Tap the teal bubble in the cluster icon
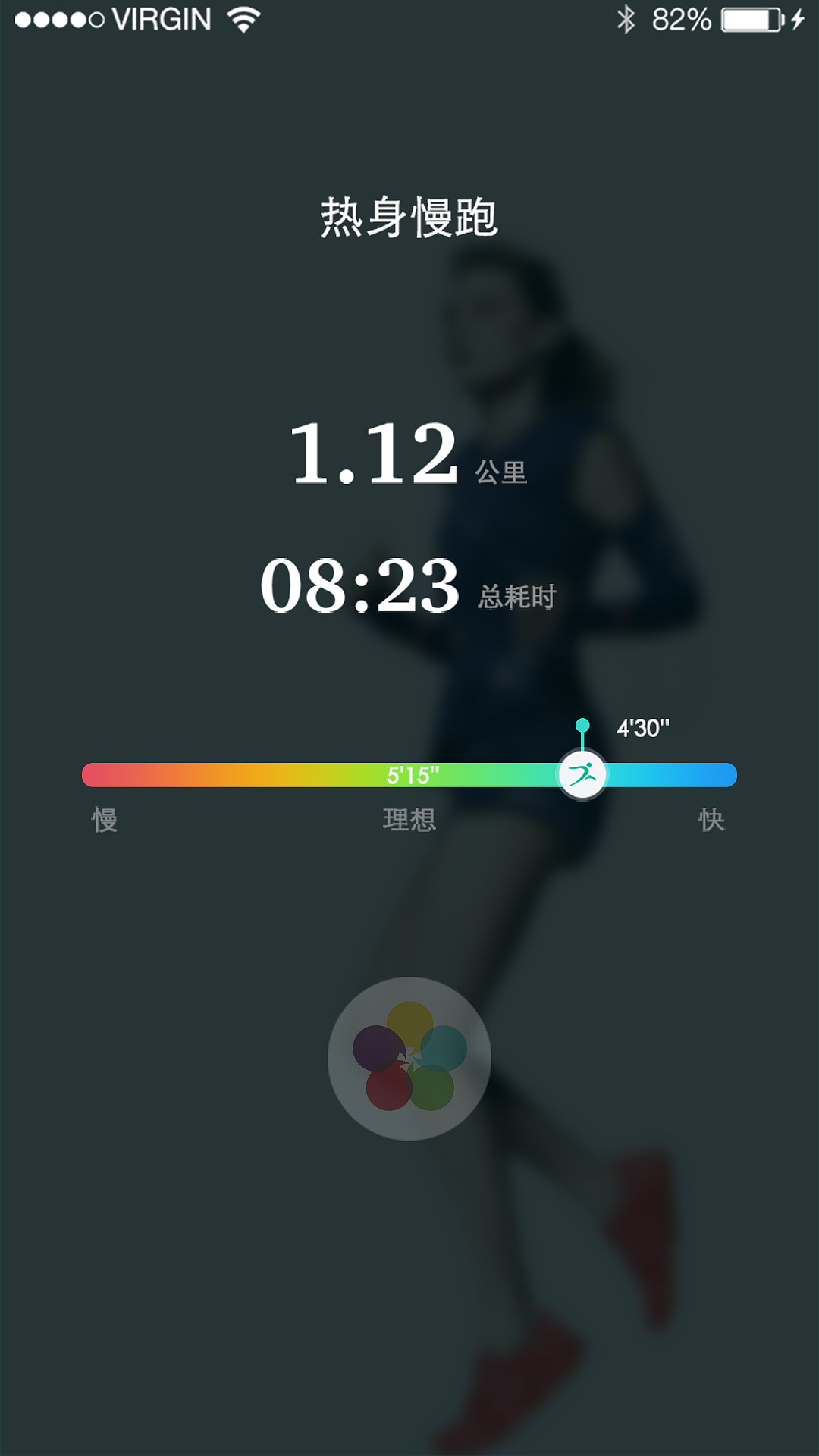 coord(443,1048)
